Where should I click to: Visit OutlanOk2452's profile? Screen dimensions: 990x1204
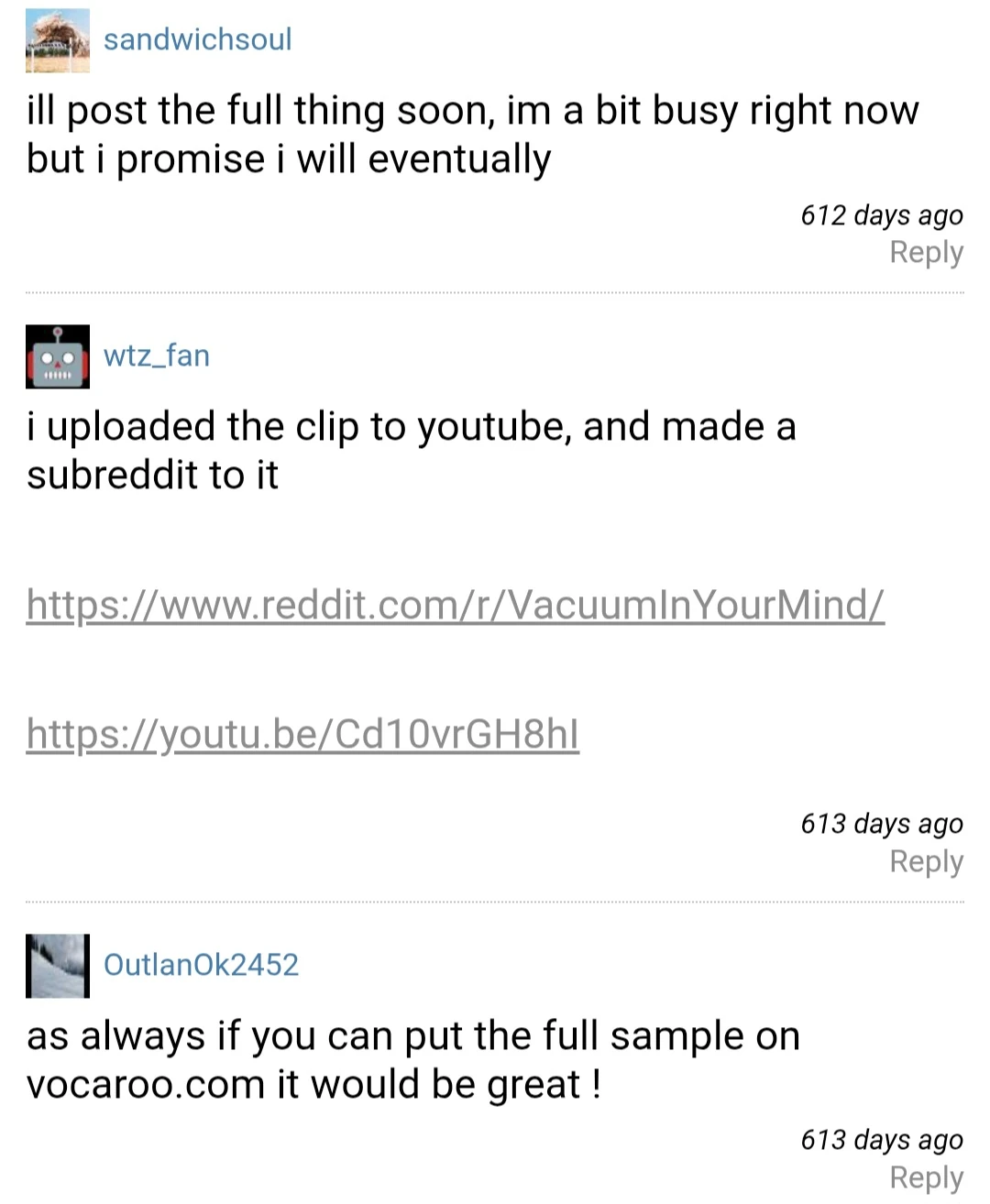coord(202,965)
